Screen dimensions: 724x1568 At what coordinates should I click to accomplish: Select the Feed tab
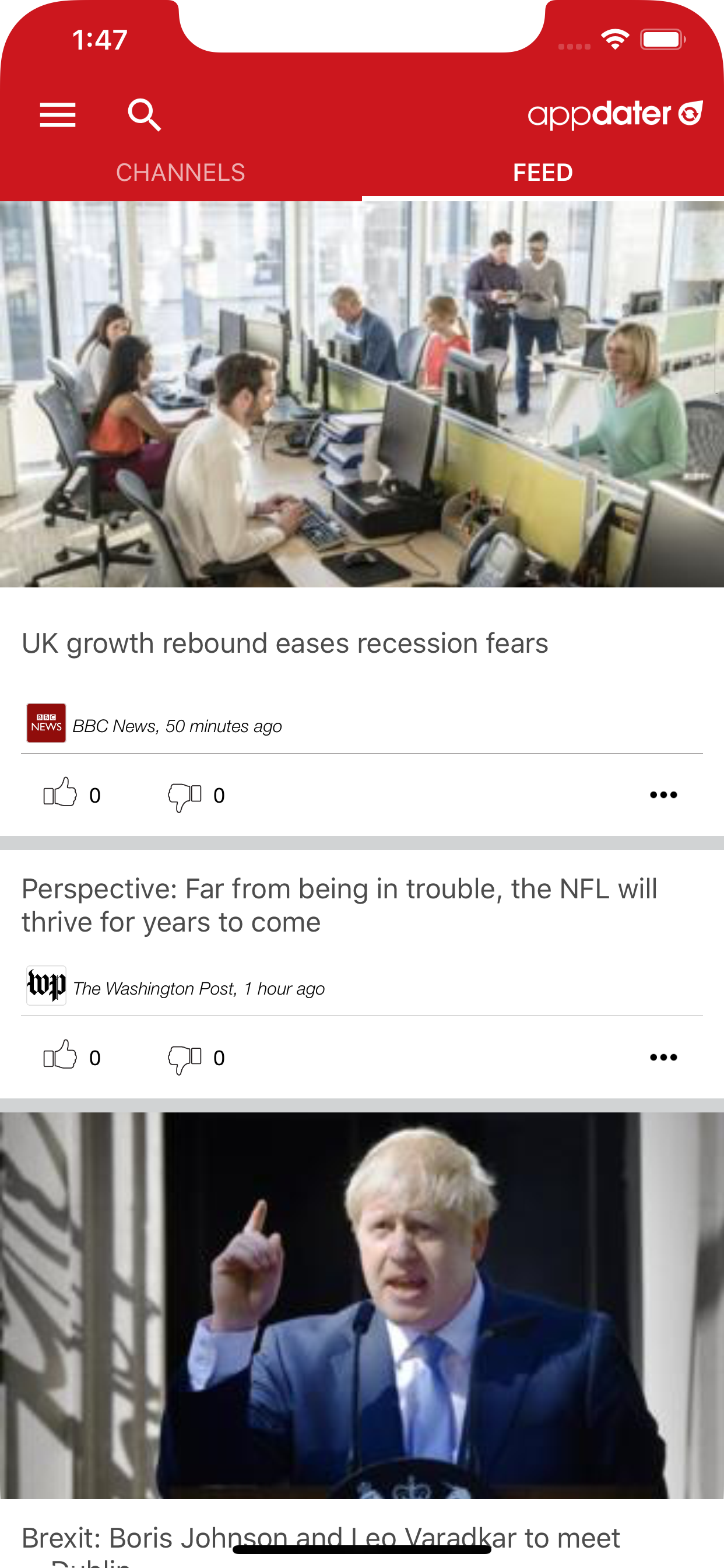pyautogui.click(x=543, y=173)
